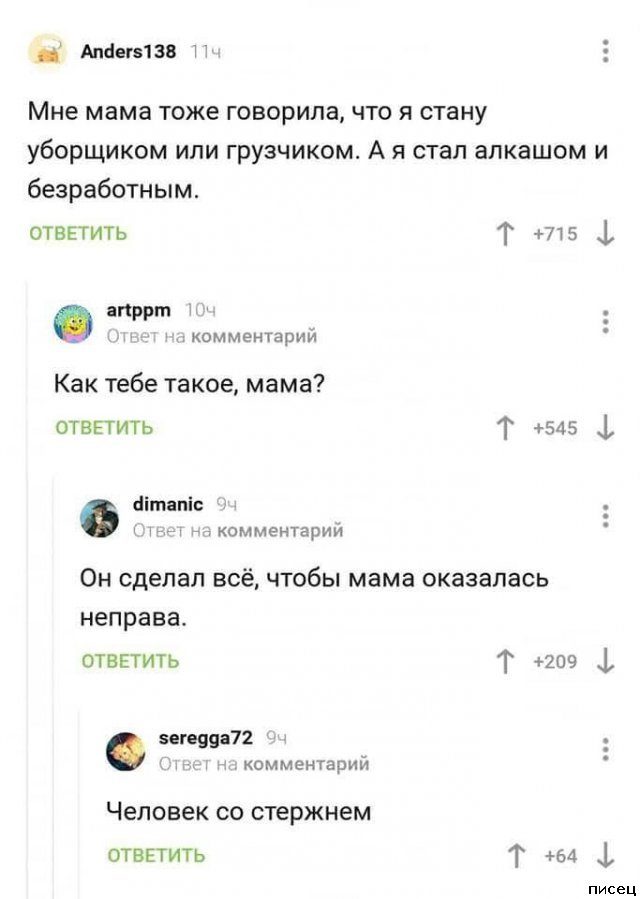Visit dimanic's profile
This screenshot has width=640, height=899.
coord(168,505)
